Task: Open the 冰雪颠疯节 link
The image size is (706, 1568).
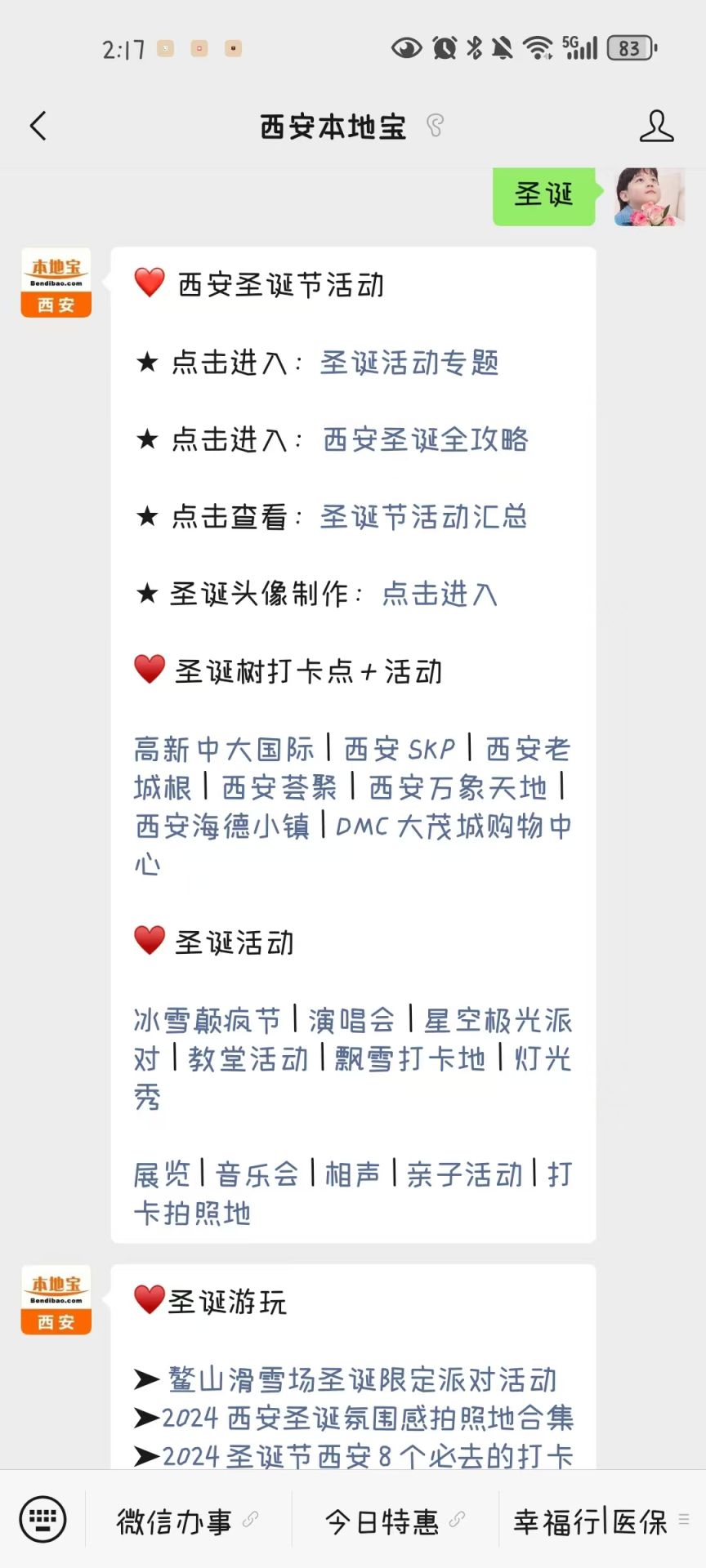Action: click(x=207, y=1020)
